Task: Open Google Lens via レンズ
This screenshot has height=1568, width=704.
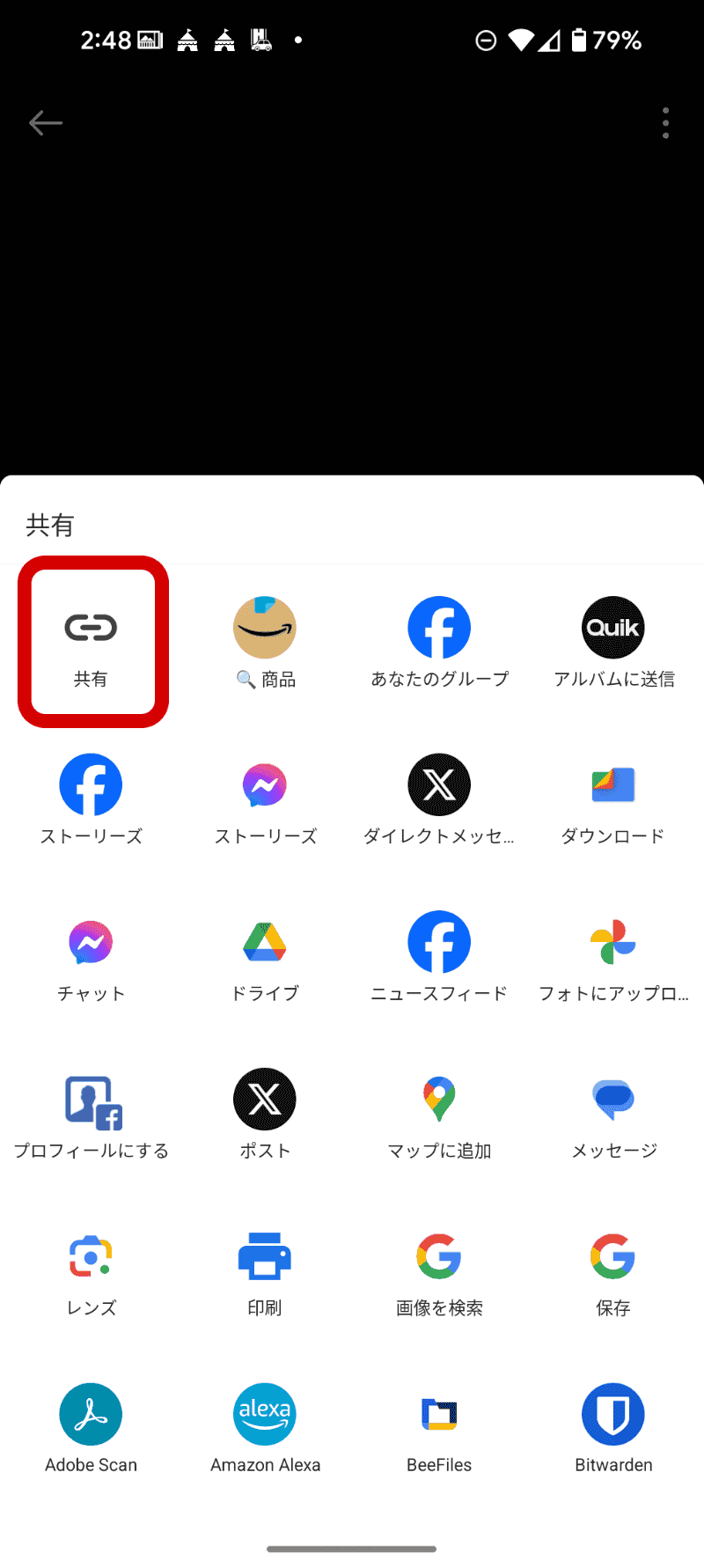Action: (x=92, y=1271)
